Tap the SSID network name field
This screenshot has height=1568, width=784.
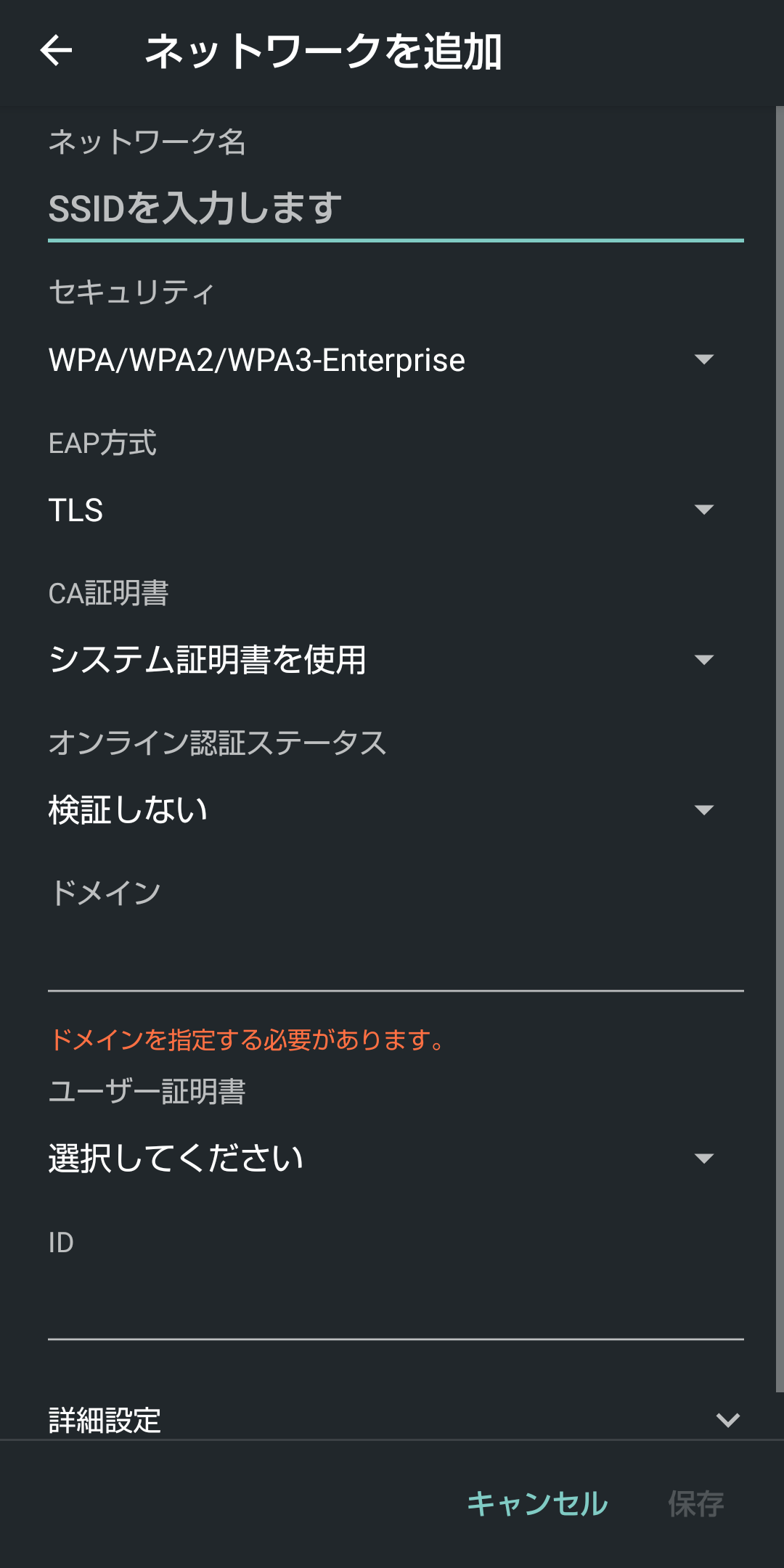coord(396,208)
